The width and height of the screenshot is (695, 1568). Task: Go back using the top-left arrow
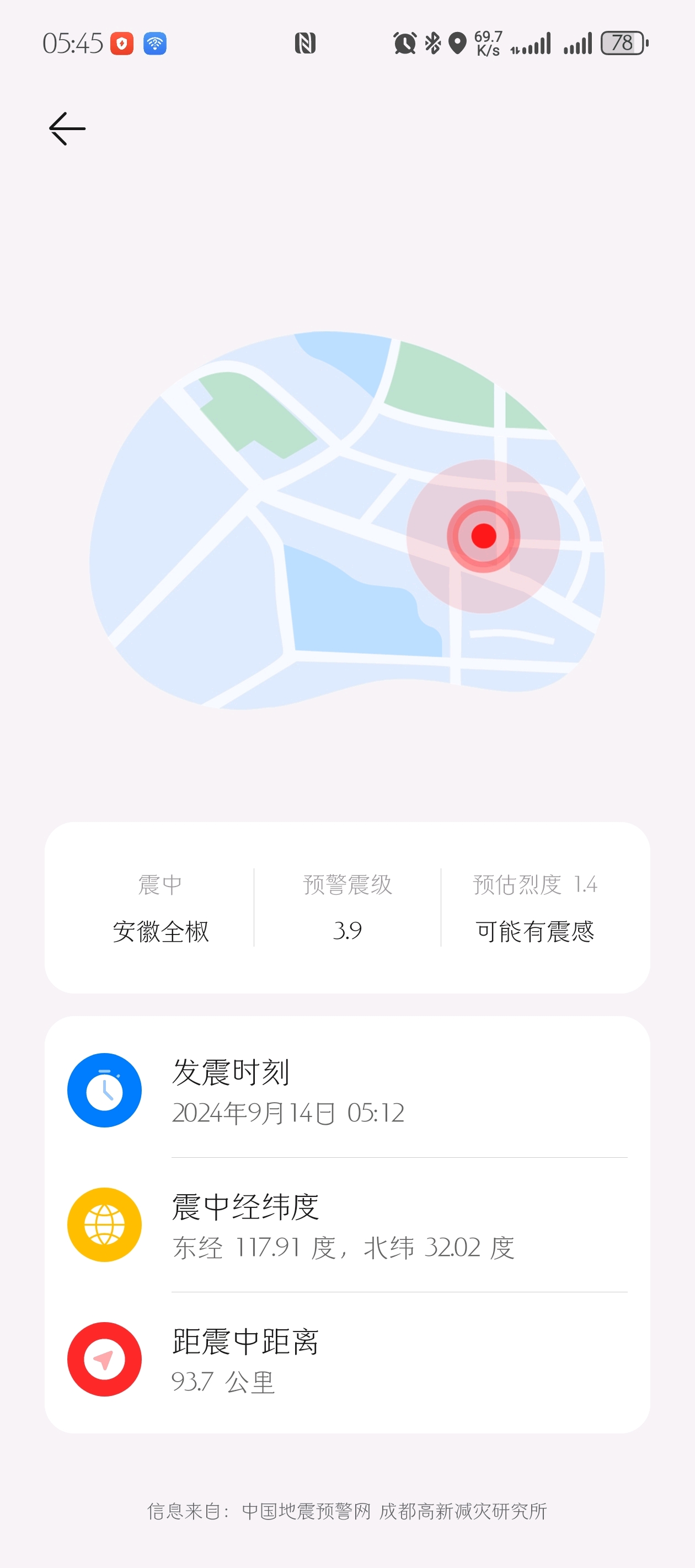coord(67,128)
